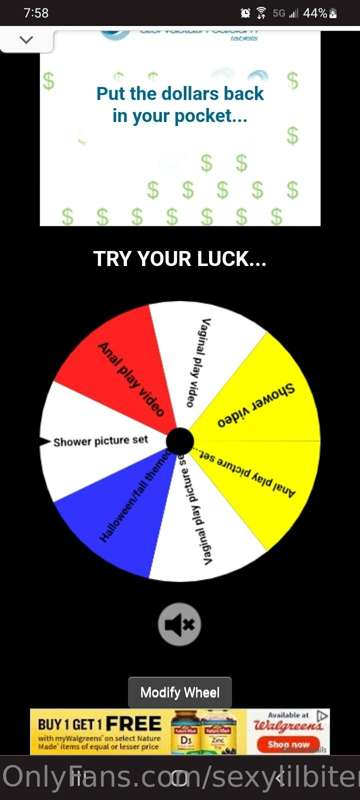Spin the Try Your Luck wheel
This screenshot has height=800, width=360.
pos(180,441)
